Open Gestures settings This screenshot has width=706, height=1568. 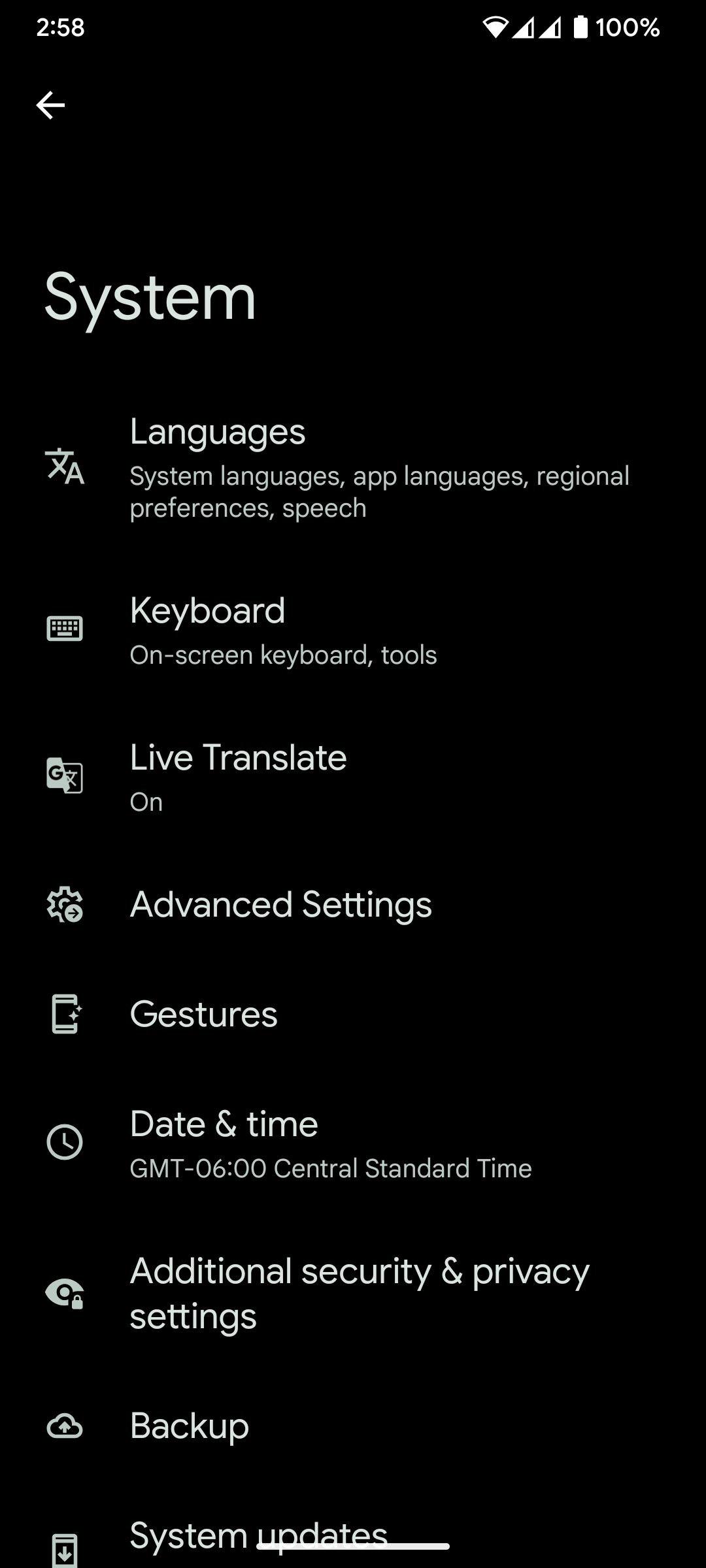click(353, 1014)
